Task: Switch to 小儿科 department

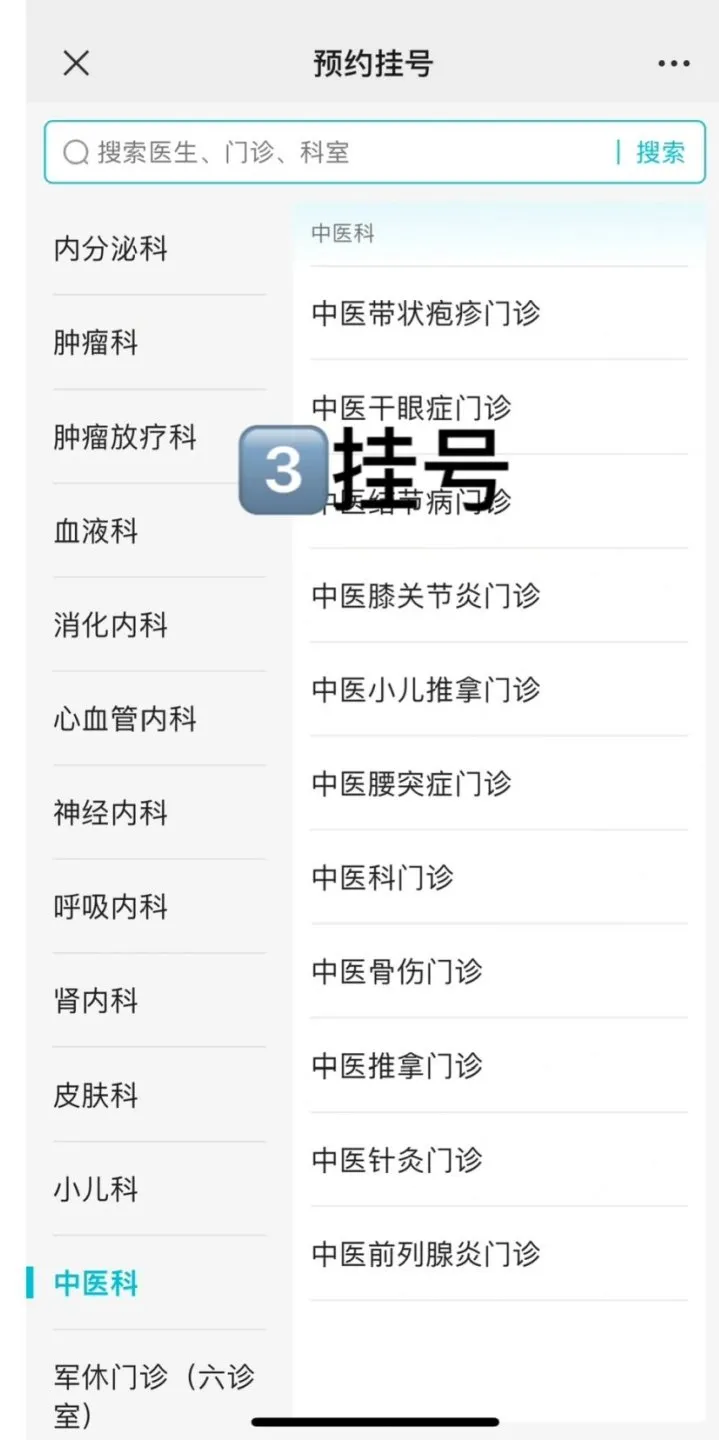Action: coord(96,1189)
